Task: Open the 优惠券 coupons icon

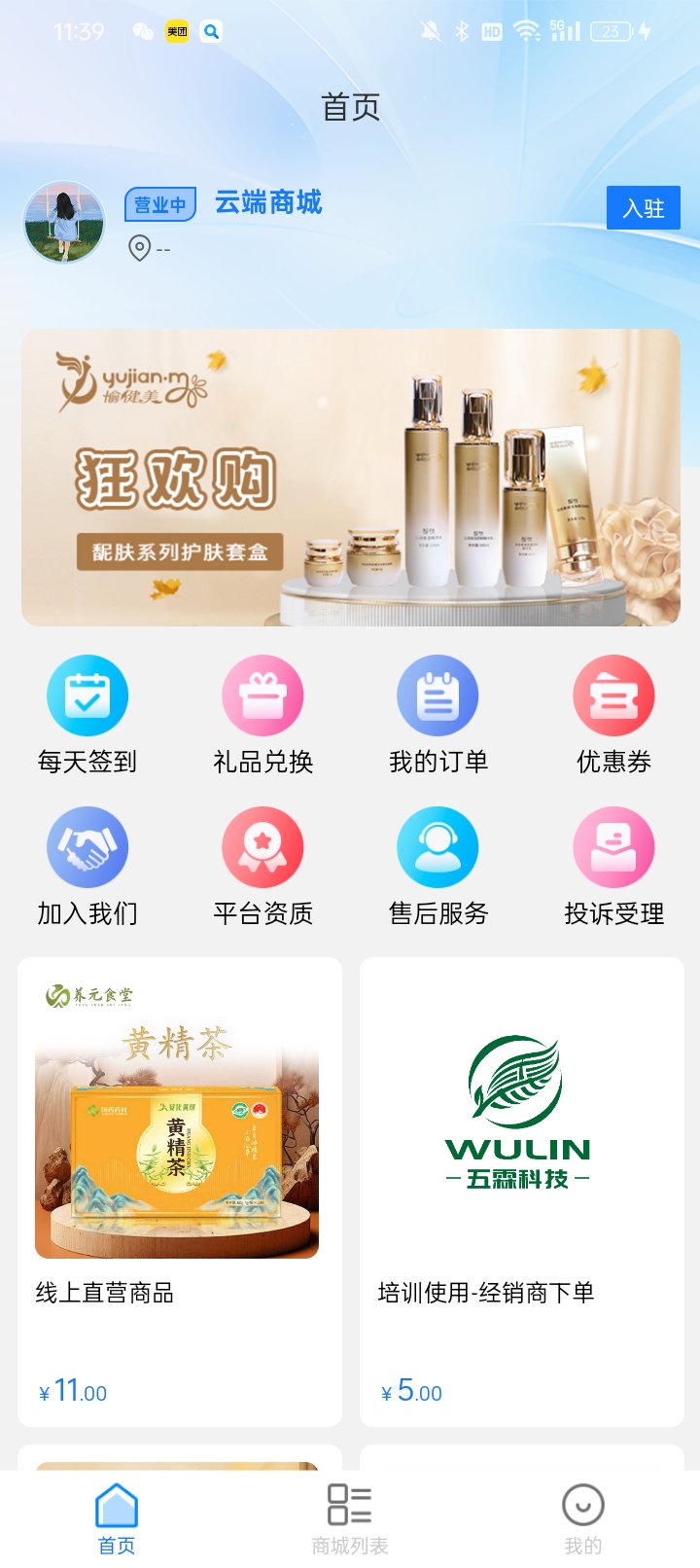Action: (613, 695)
